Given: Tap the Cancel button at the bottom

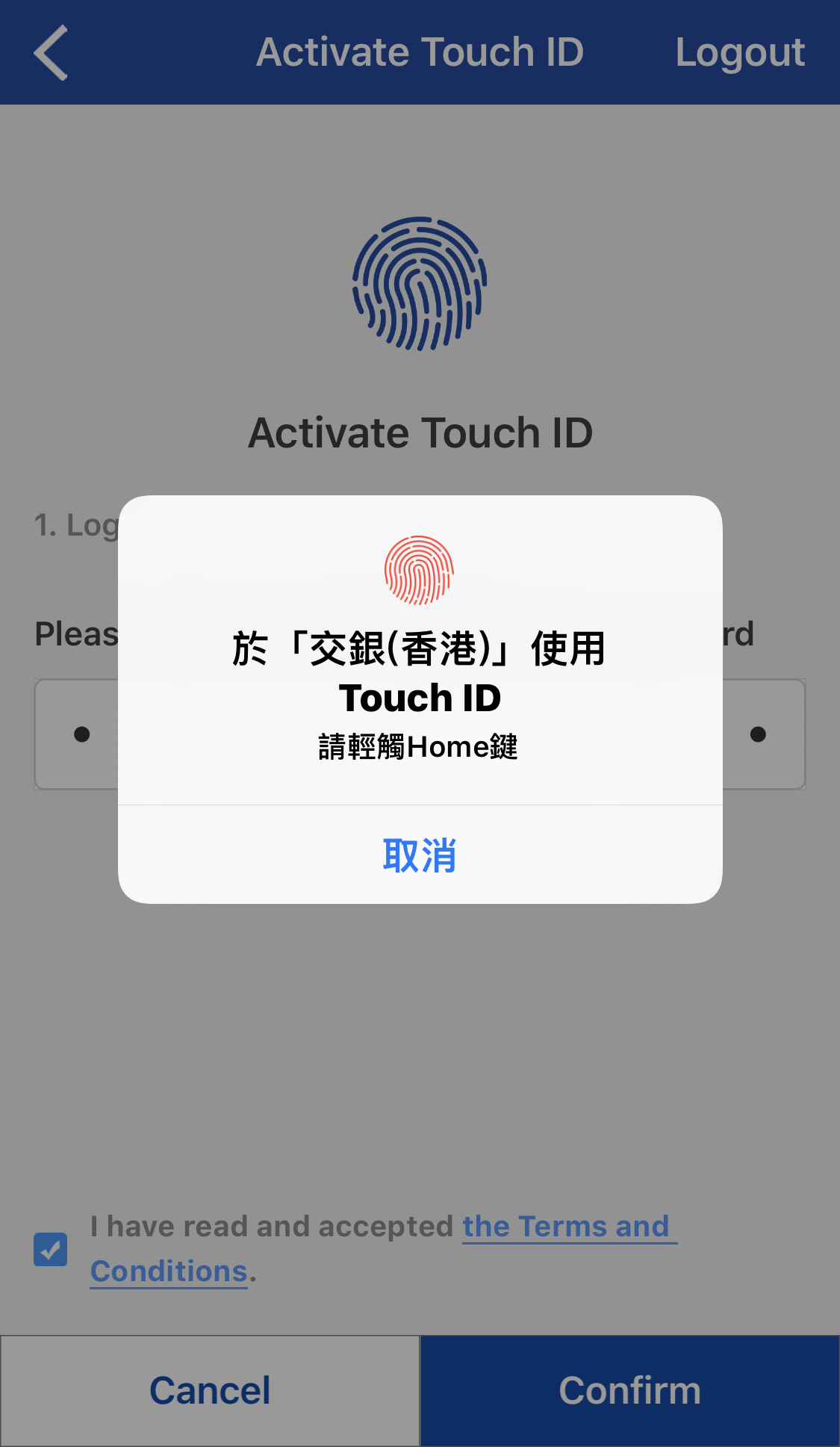Looking at the screenshot, I should [x=210, y=1390].
